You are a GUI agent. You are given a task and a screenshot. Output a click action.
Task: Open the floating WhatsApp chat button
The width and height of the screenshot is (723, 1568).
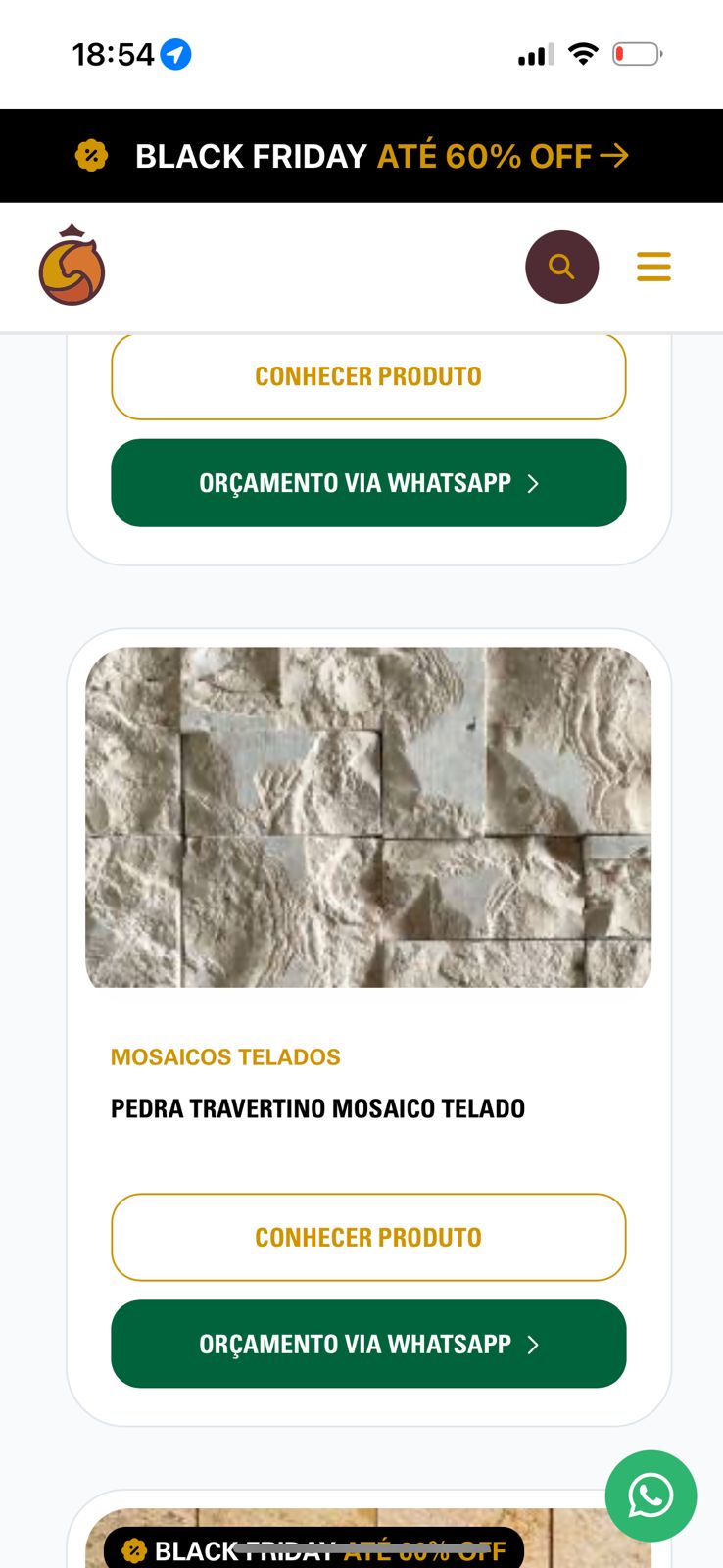651,1495
